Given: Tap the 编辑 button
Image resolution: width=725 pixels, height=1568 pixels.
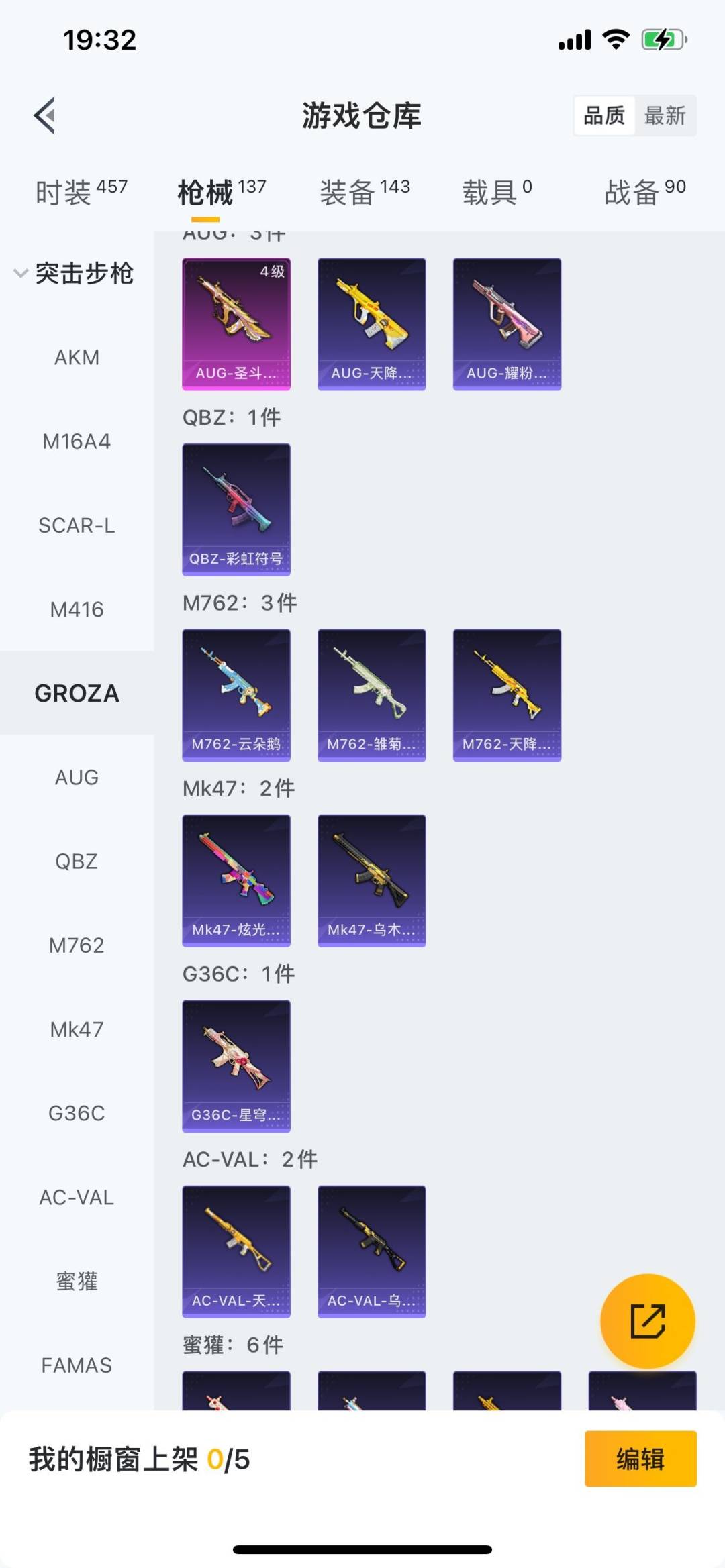Looking at the screenshot, I should [640, 1459].
